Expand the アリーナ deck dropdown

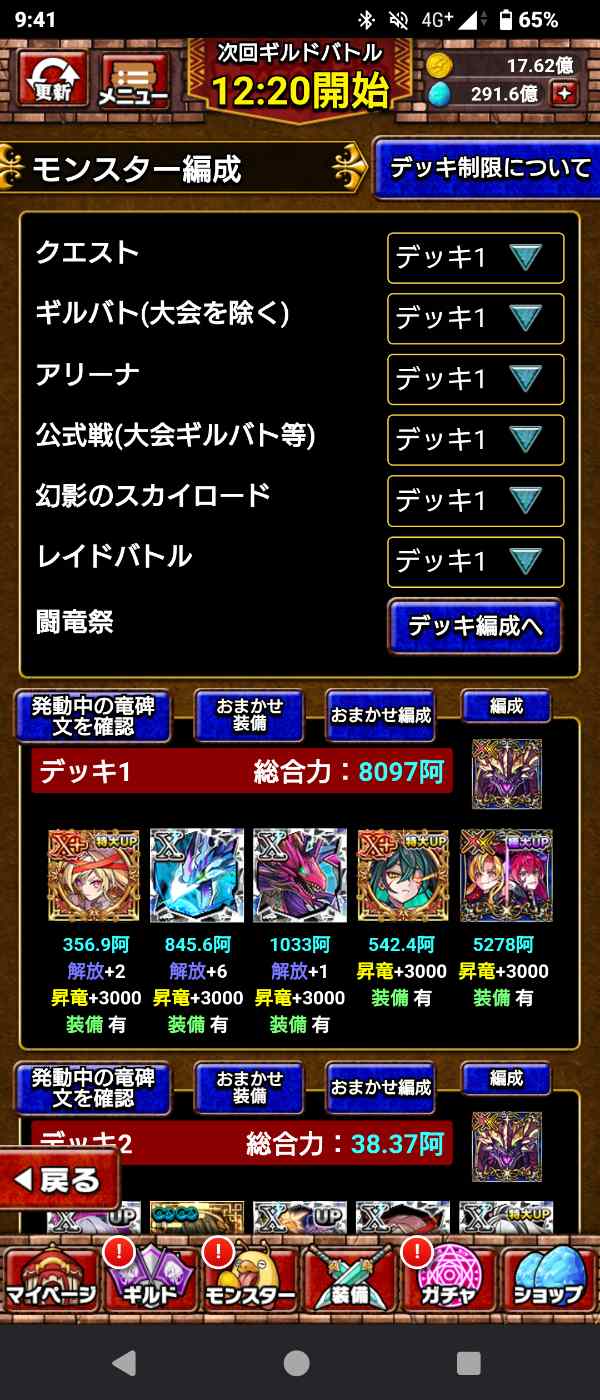click(x=475, y=379)
